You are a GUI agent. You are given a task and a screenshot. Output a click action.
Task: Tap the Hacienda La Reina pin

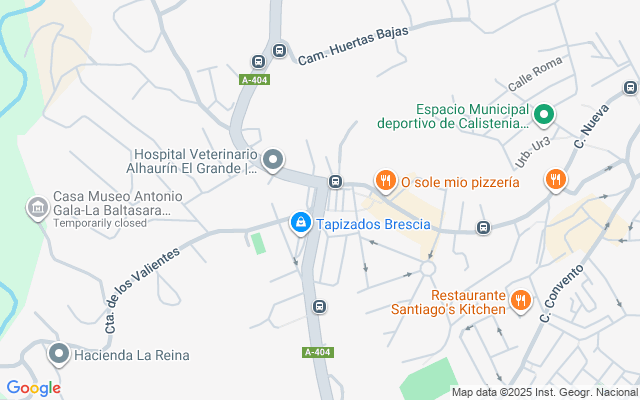point(59,354)
